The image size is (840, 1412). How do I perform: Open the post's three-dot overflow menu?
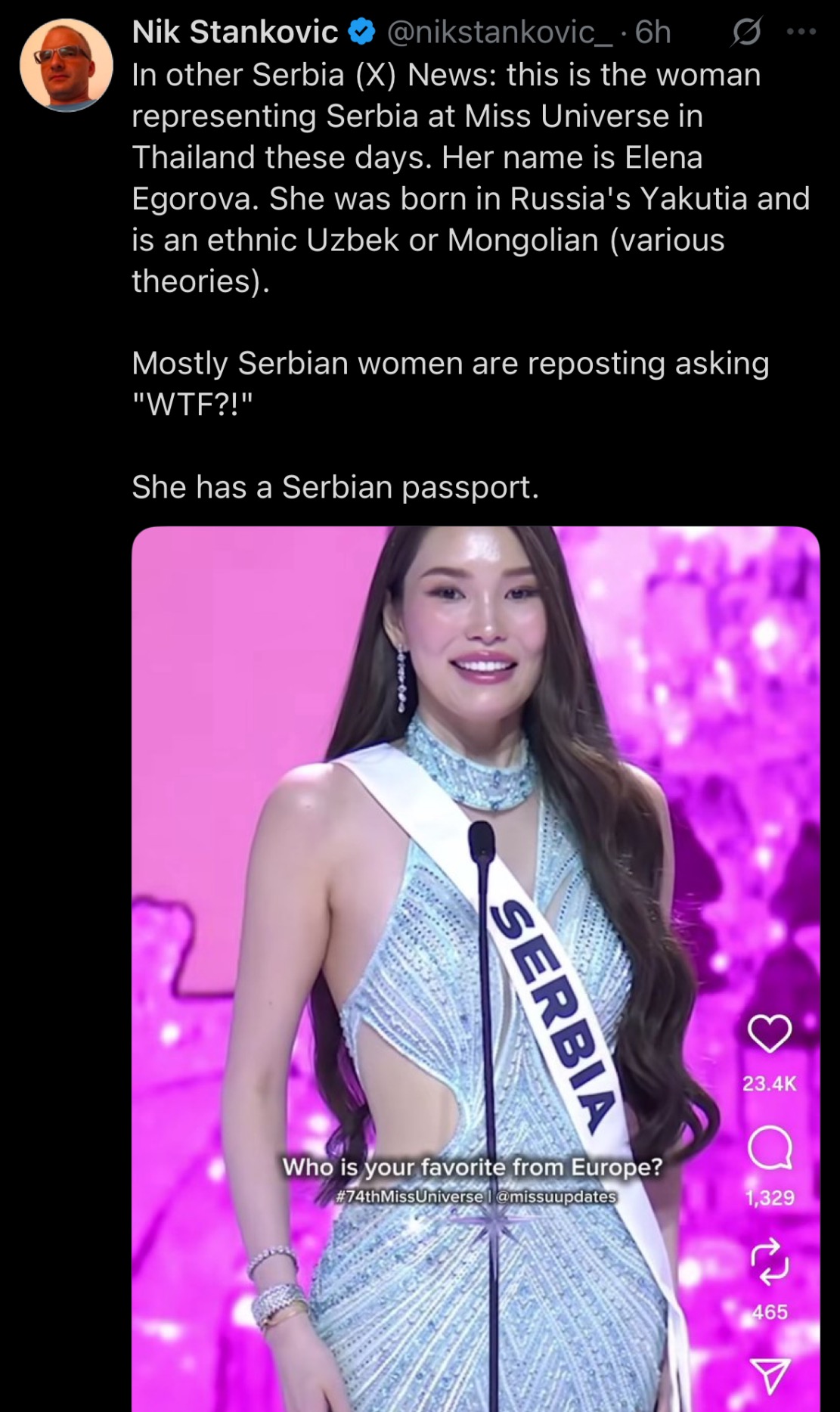point(801,33)
